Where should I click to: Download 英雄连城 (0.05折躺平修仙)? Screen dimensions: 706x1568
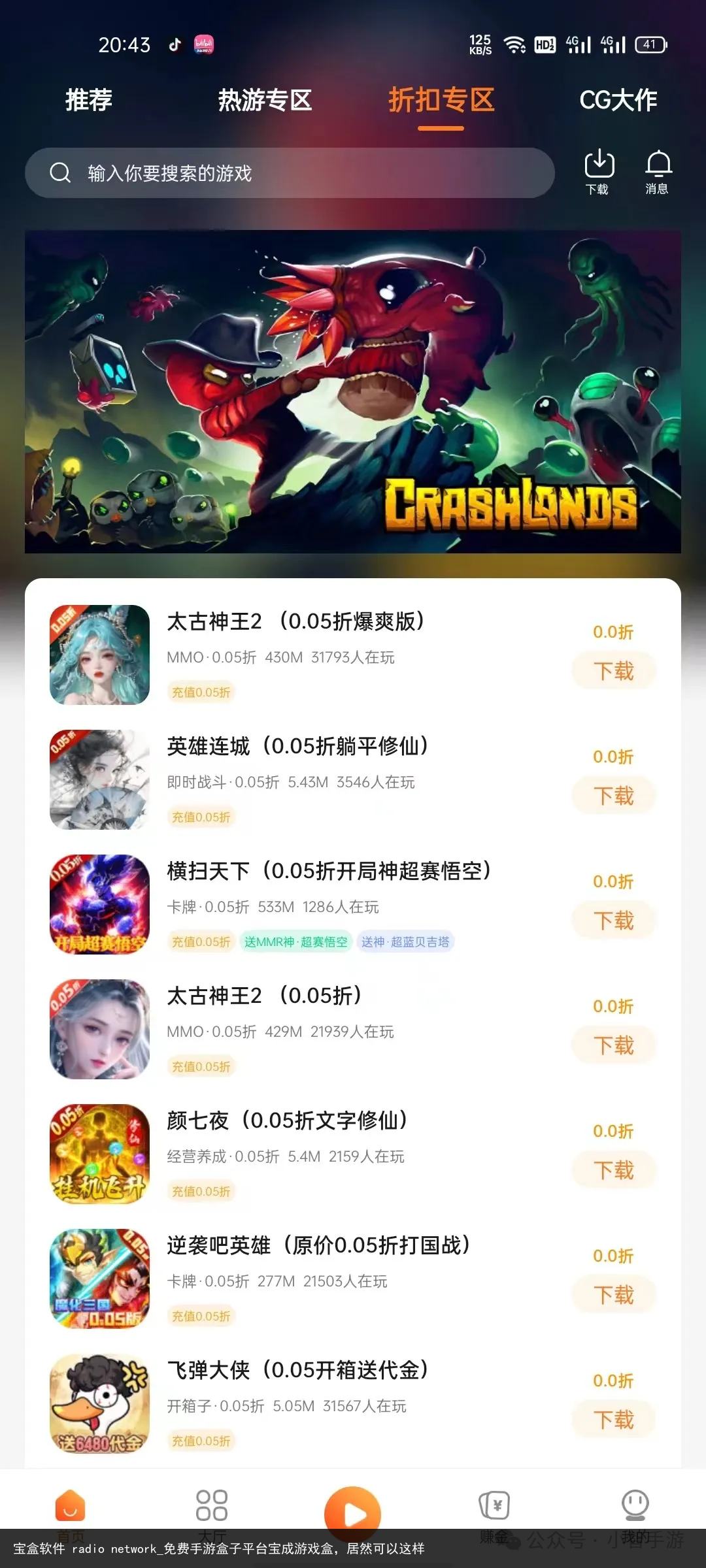613,796
